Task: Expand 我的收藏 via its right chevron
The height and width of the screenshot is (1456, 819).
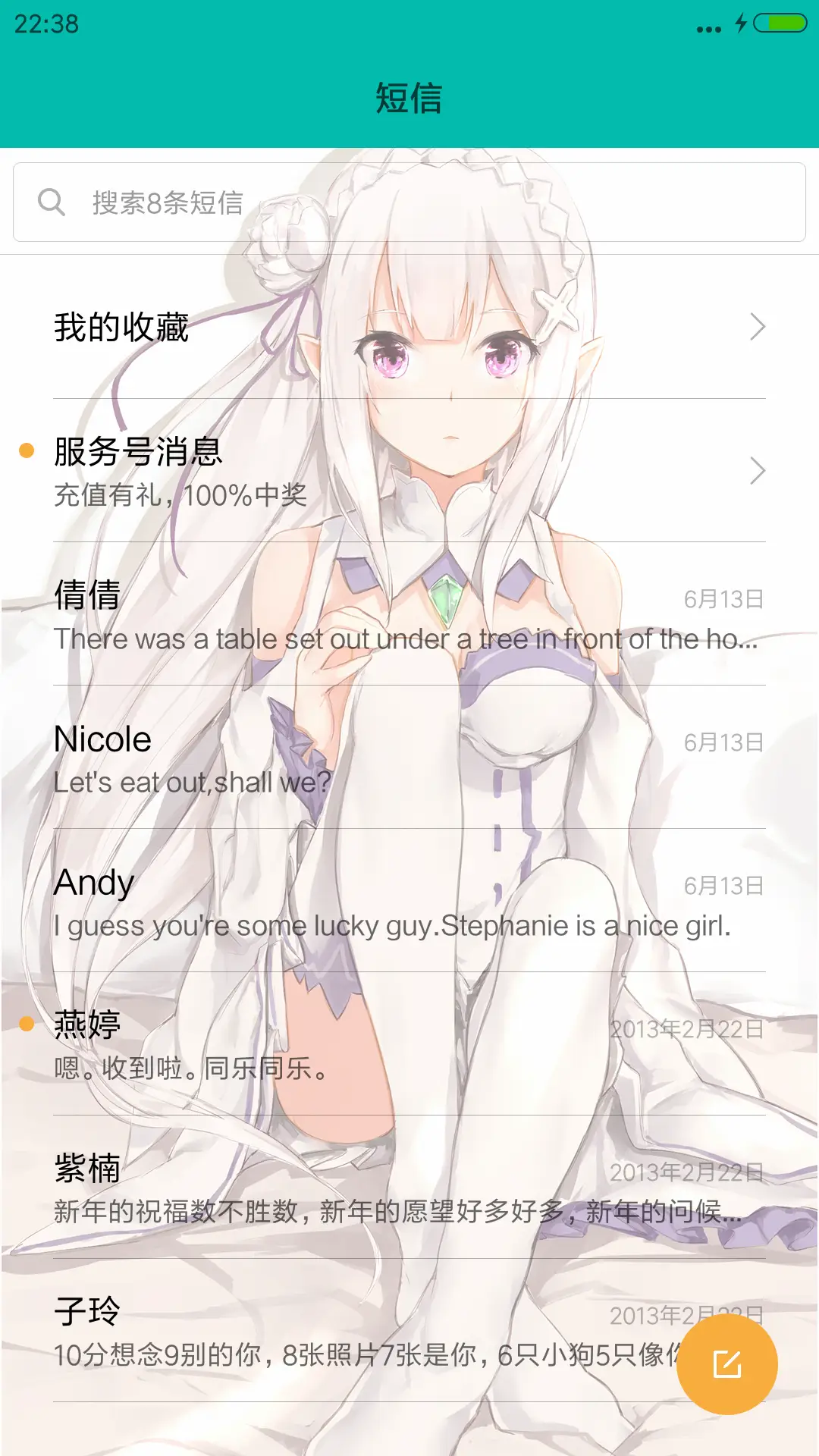Action: point(758,326)
